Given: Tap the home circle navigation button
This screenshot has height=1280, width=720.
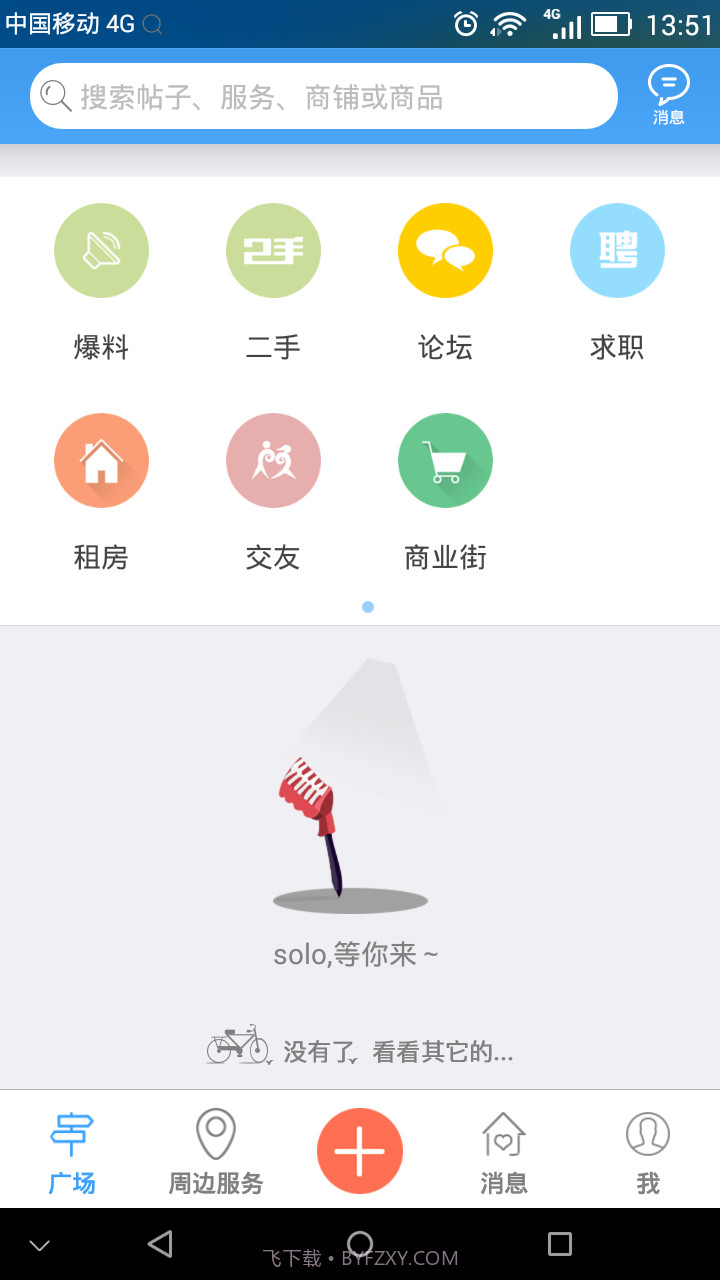Looking at the screenshot, I should (x=360, y=1244).
